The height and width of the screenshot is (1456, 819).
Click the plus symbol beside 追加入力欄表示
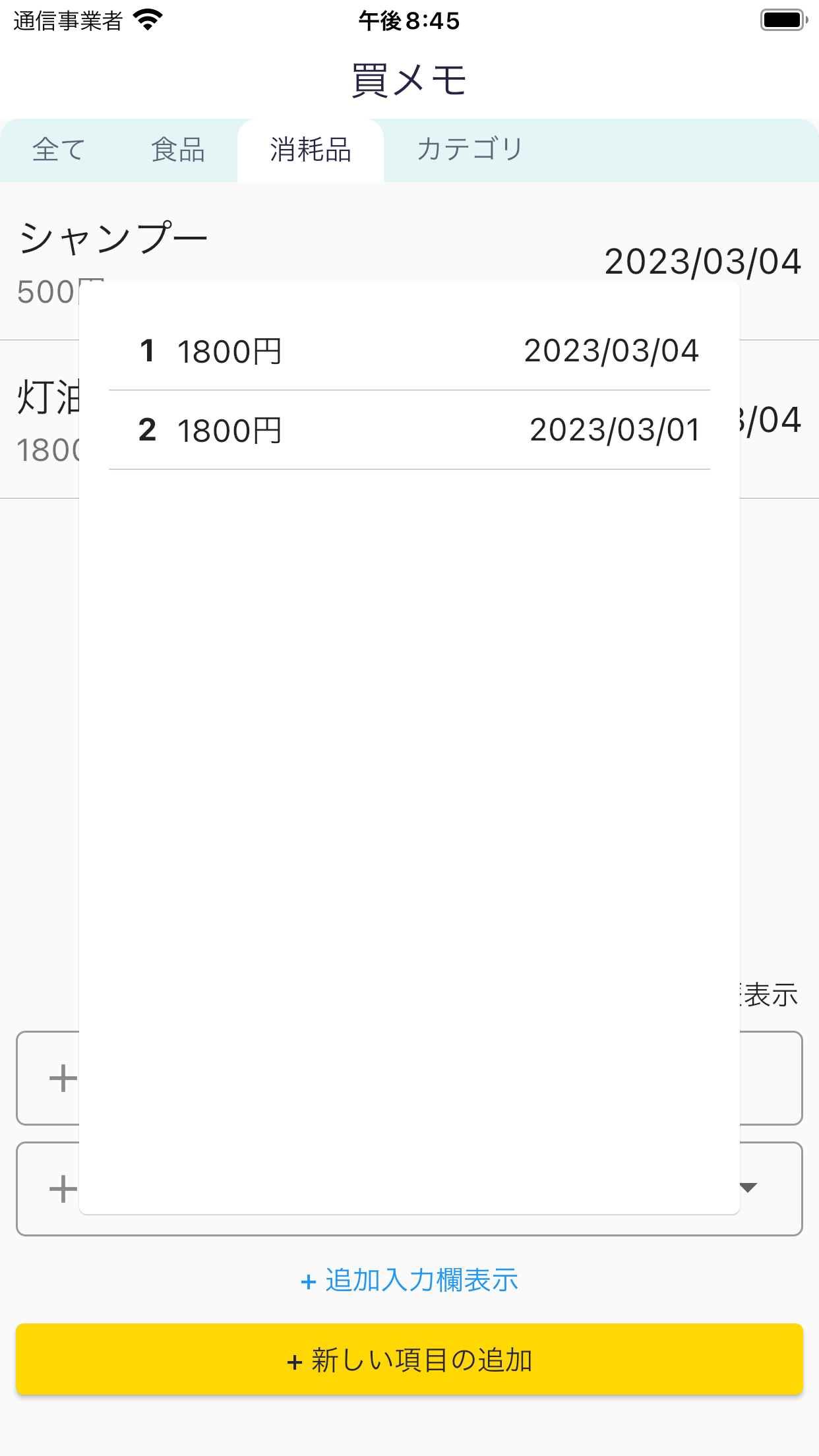coord(307,1280)
